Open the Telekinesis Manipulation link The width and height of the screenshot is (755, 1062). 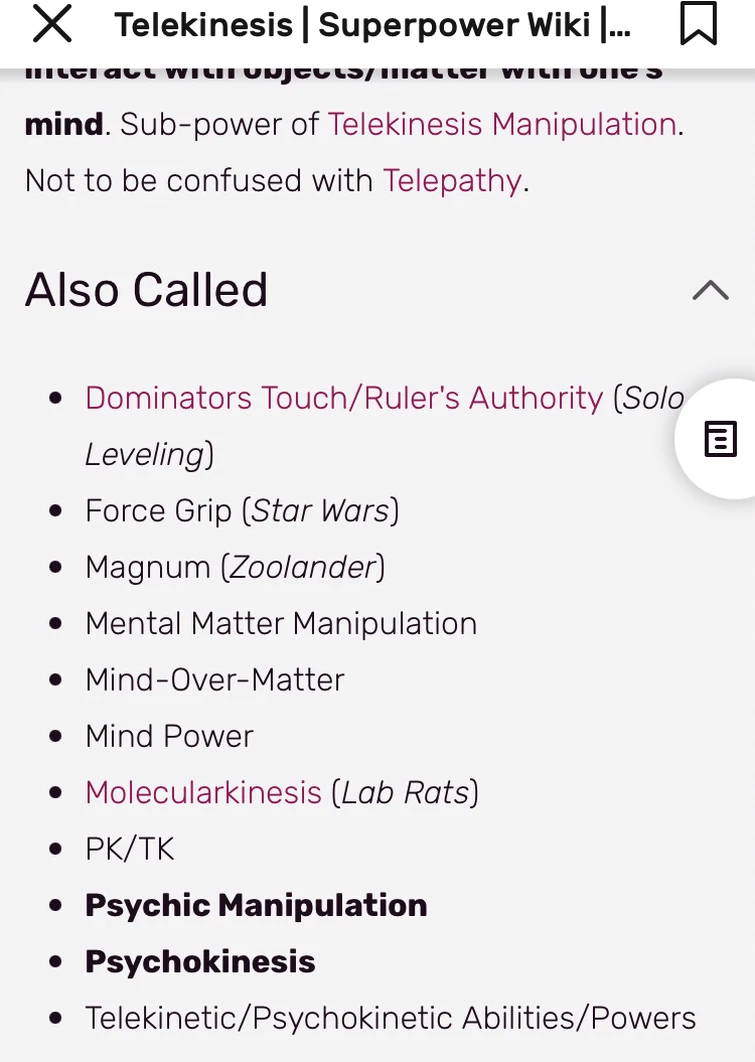[502, 125]
